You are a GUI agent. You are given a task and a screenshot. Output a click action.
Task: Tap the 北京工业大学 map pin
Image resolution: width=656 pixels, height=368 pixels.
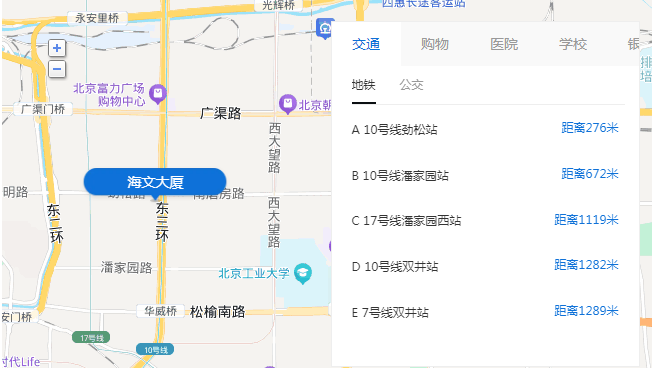coord(303,273)
